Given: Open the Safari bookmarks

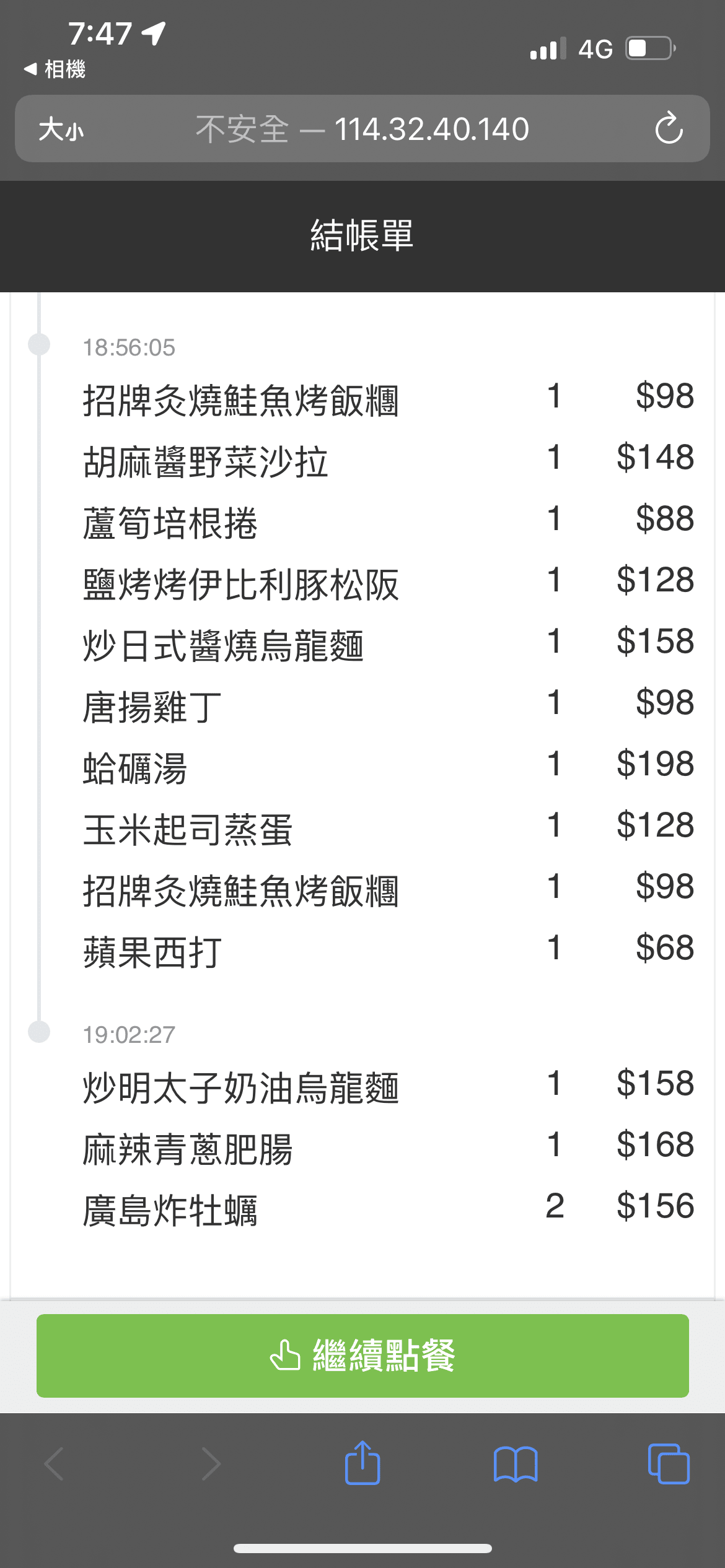Looking at the screenshot, I should point(516,1464).
